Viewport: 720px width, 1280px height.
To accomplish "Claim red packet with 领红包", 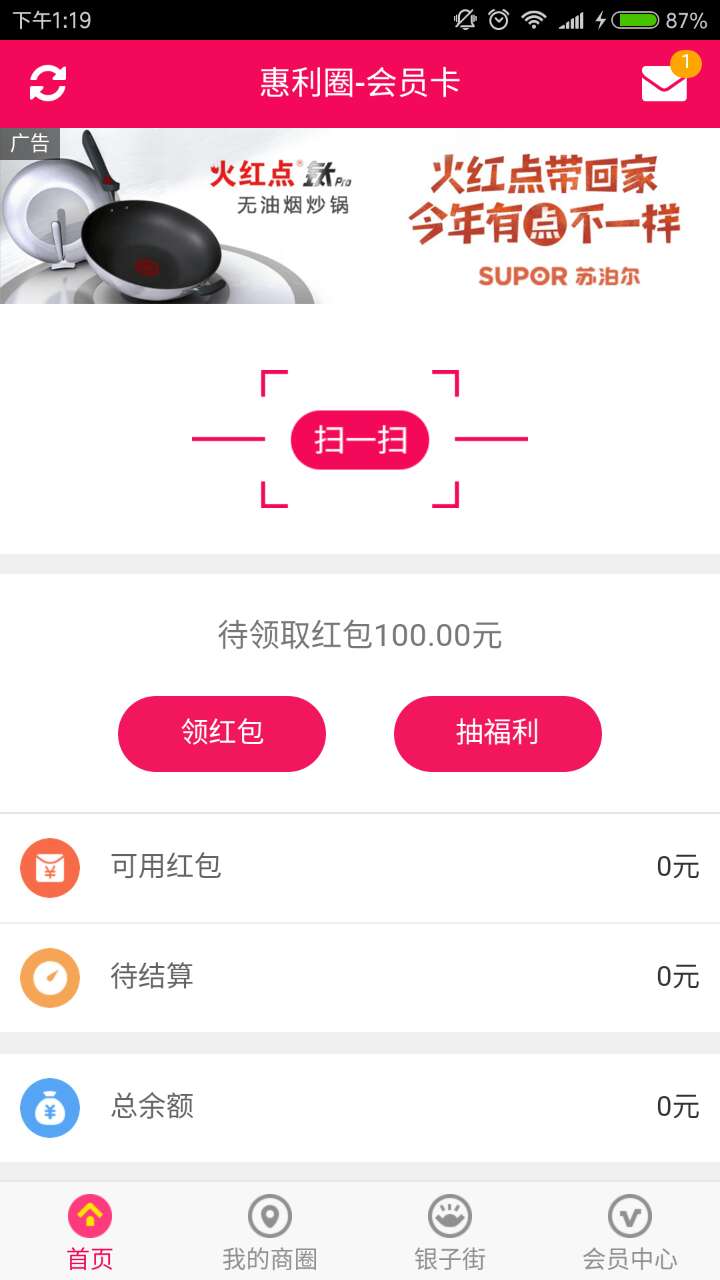I will 222,733.
